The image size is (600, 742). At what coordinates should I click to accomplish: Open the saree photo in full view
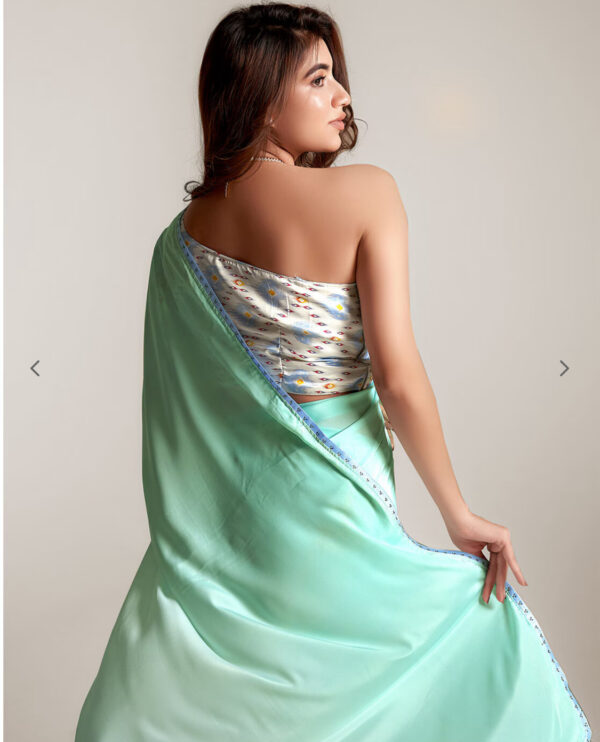point(300,400)
